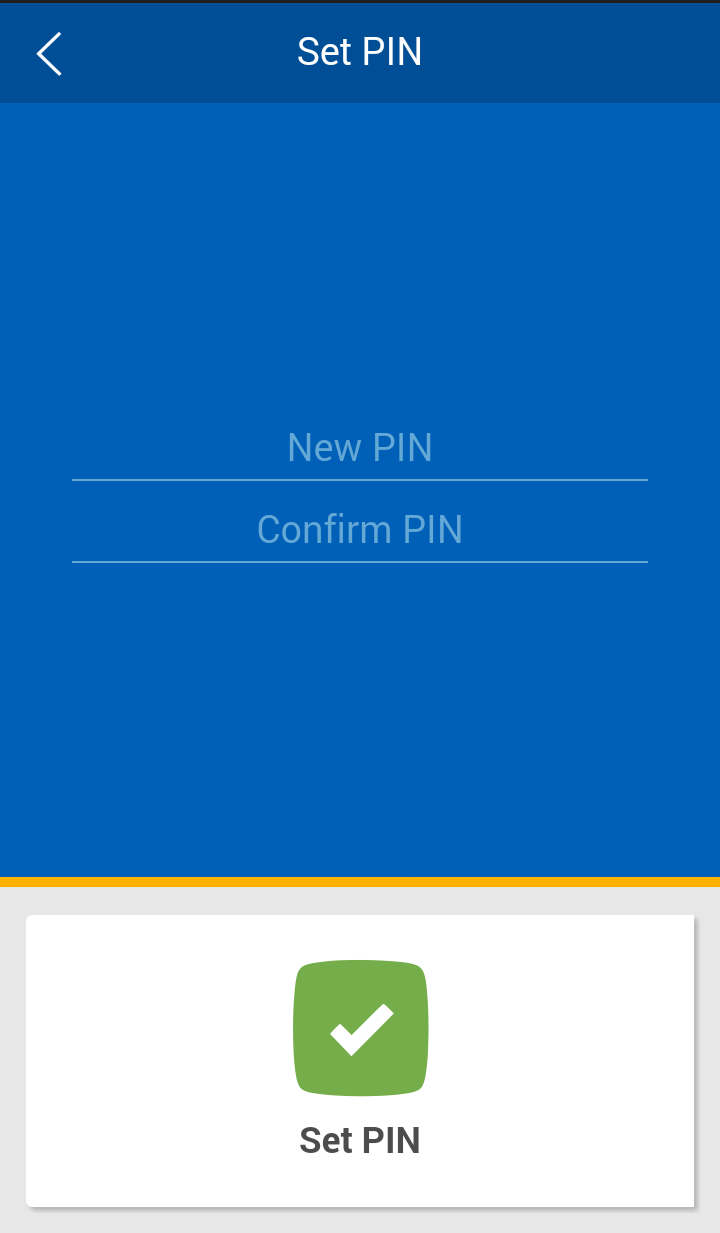The image size is (720, 1233).
Task: Tap the New PIN field
Action: pyautogui.click(x=360, y=448)
